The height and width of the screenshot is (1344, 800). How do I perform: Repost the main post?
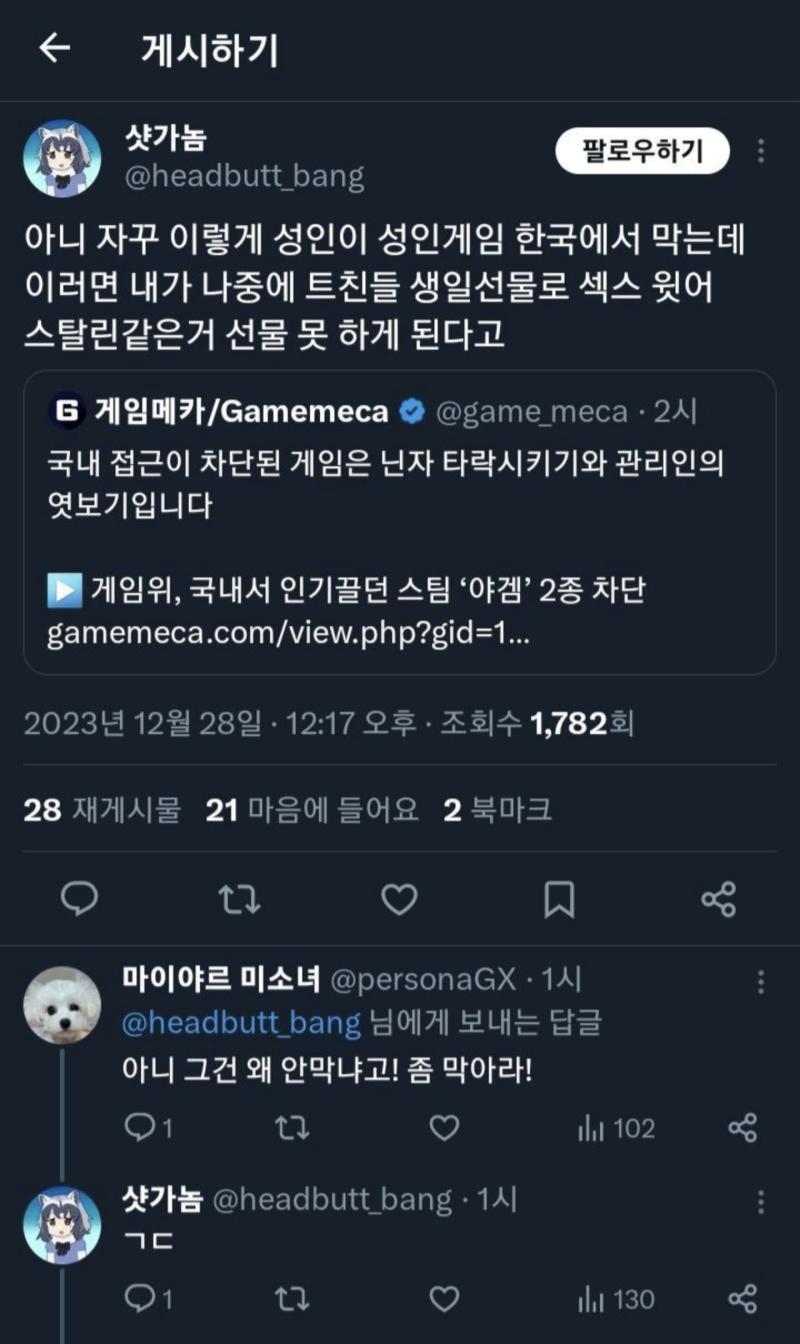click(x=239, y=899)
